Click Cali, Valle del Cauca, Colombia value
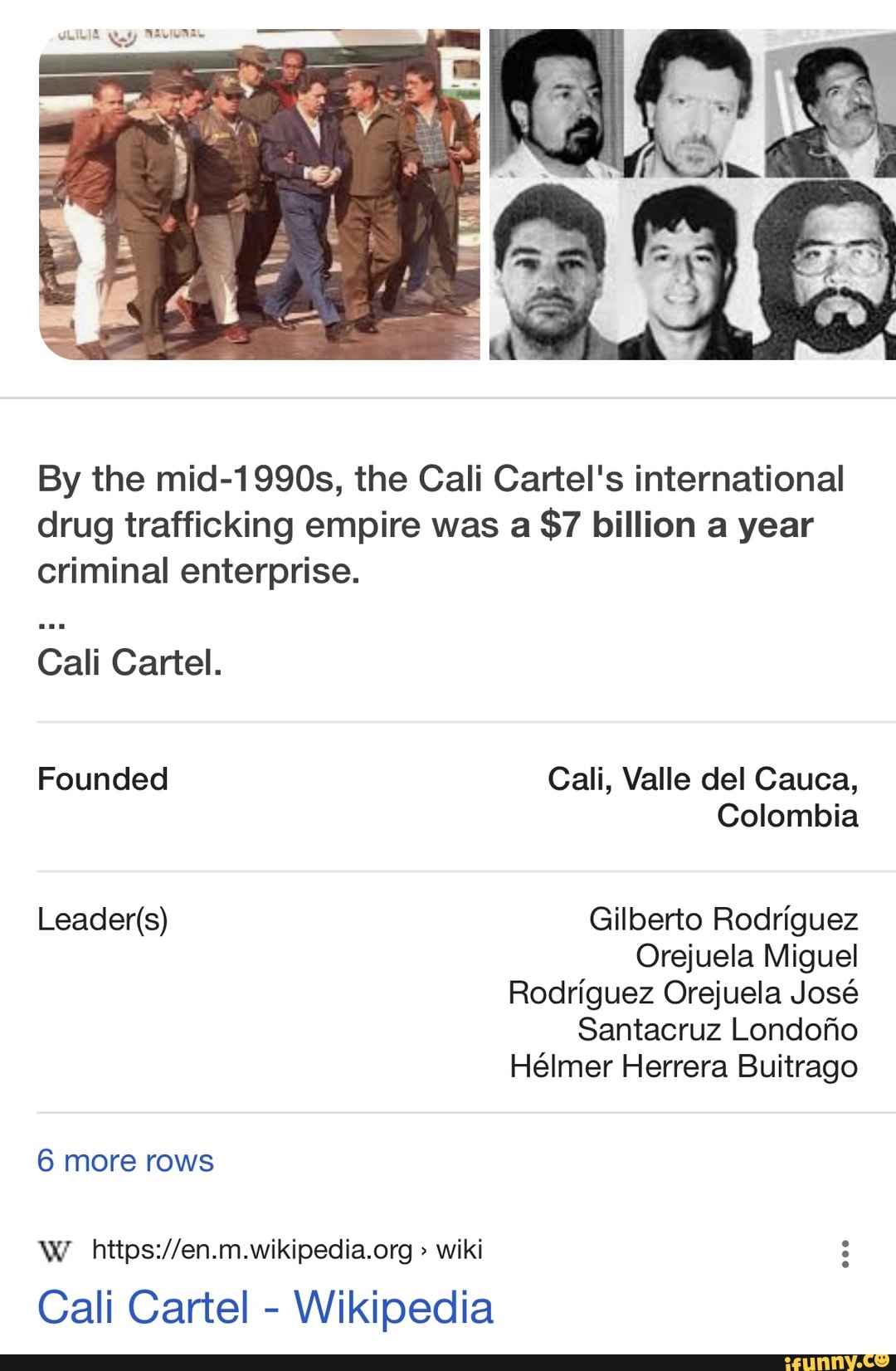The height and width of the screenshot is (1371, 896). [x=704, y=797]
